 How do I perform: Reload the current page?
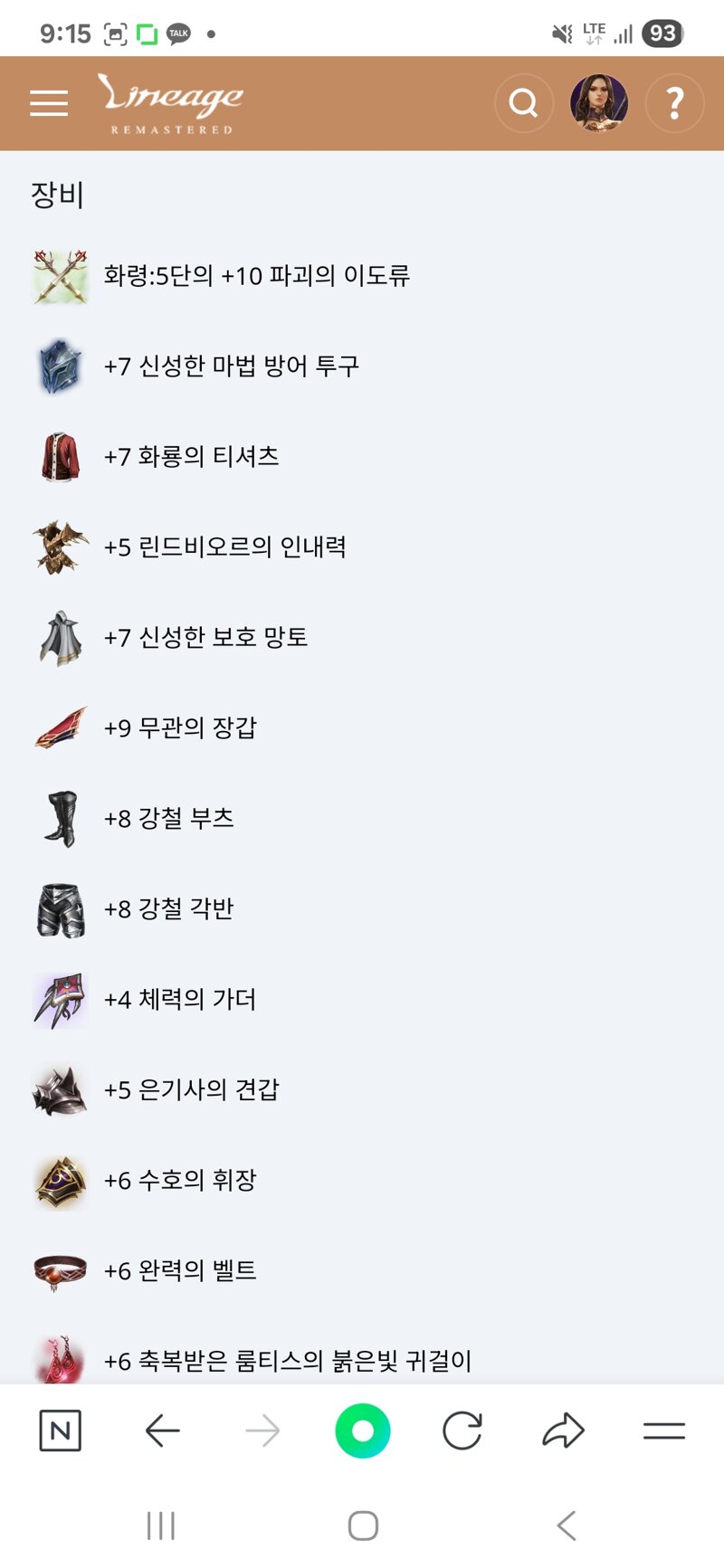462,1430
